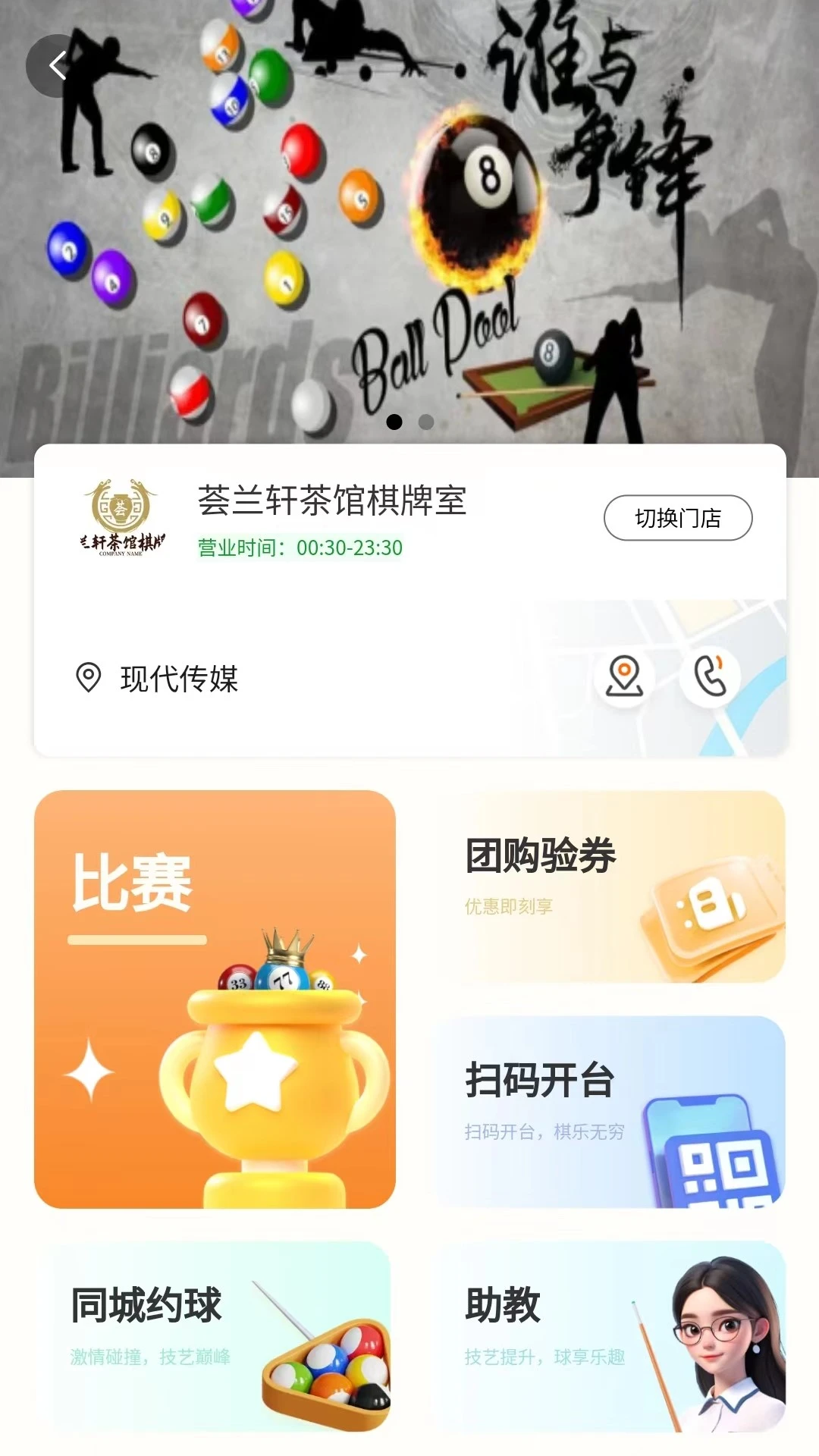Select 扫码开台 scan to open table

tap(608, 1111)
